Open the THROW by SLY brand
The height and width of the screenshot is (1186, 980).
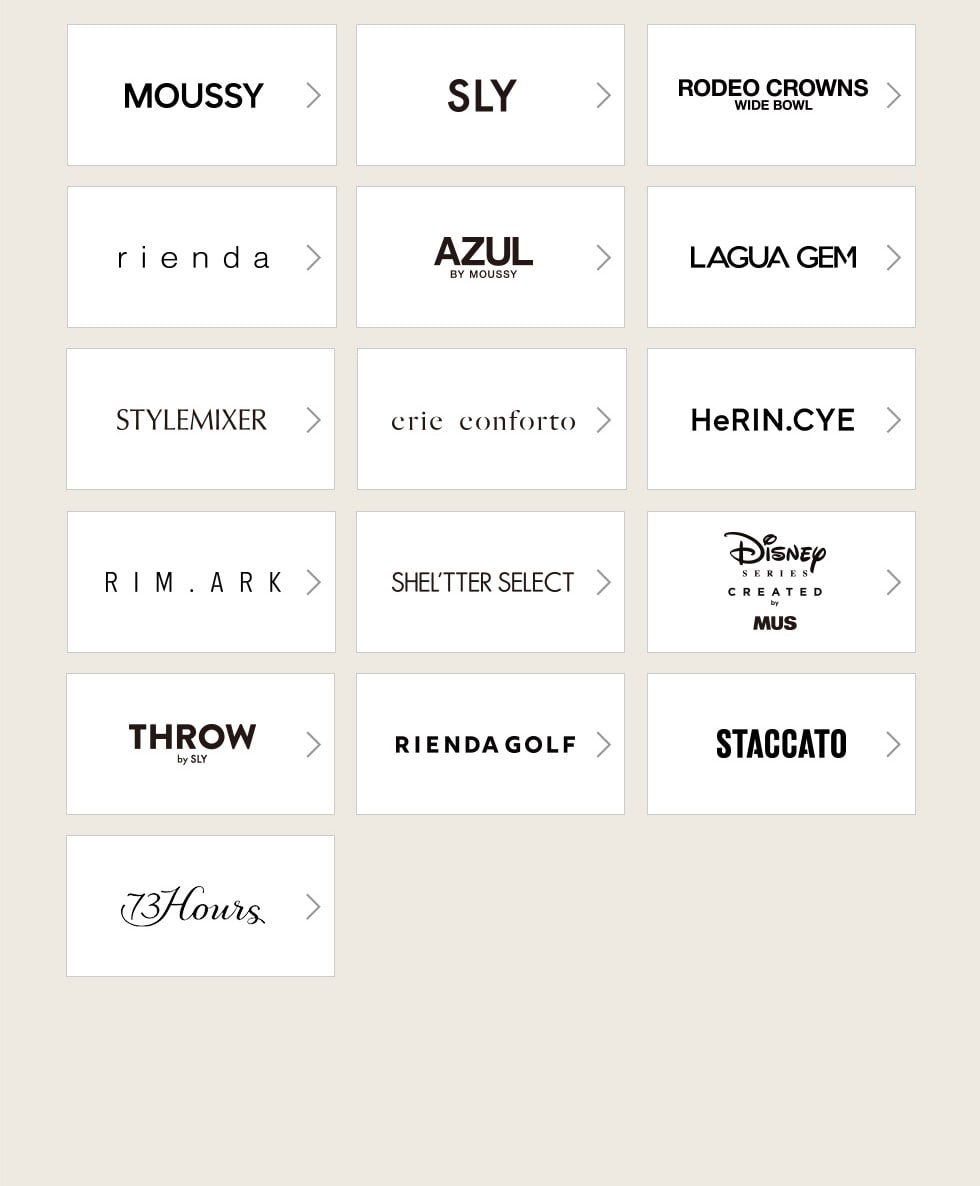click(200, 743)
